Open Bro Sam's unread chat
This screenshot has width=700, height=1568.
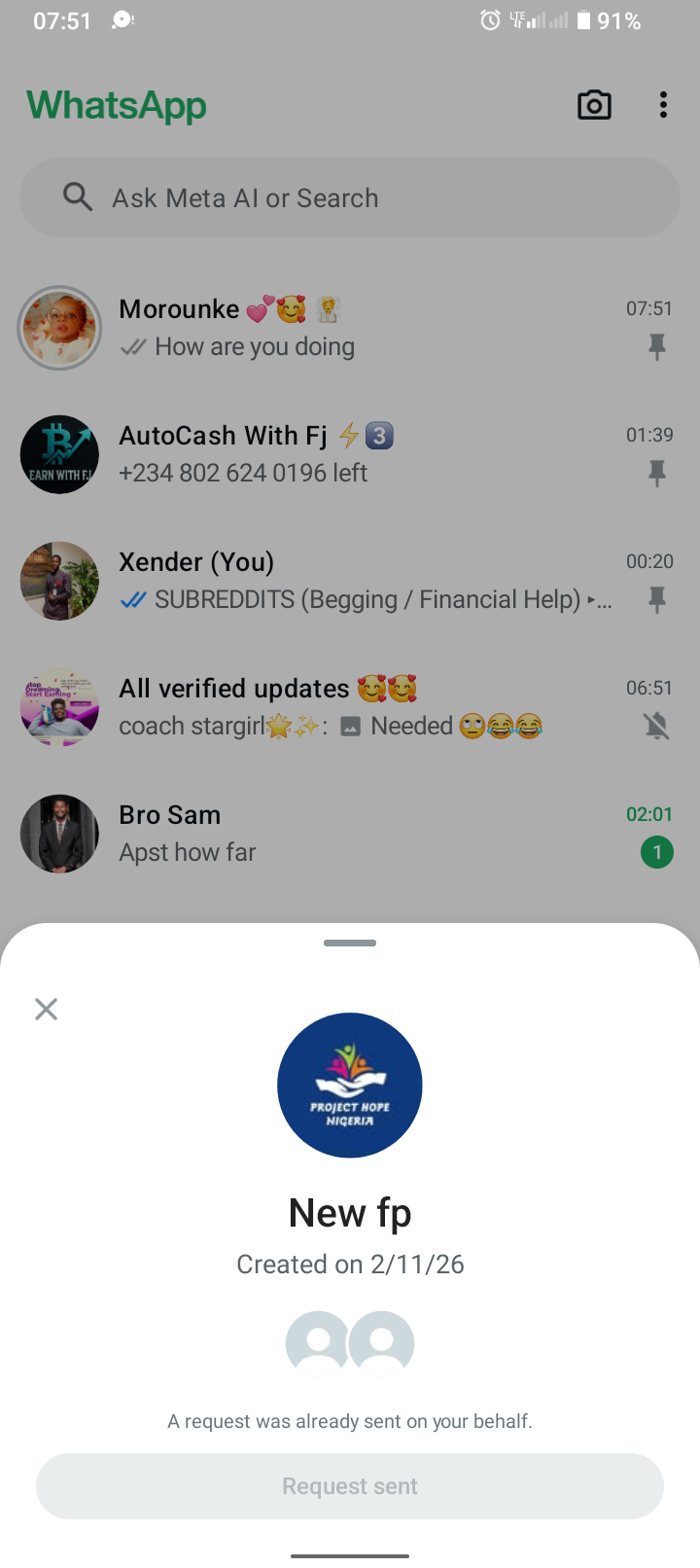(369, 834)
